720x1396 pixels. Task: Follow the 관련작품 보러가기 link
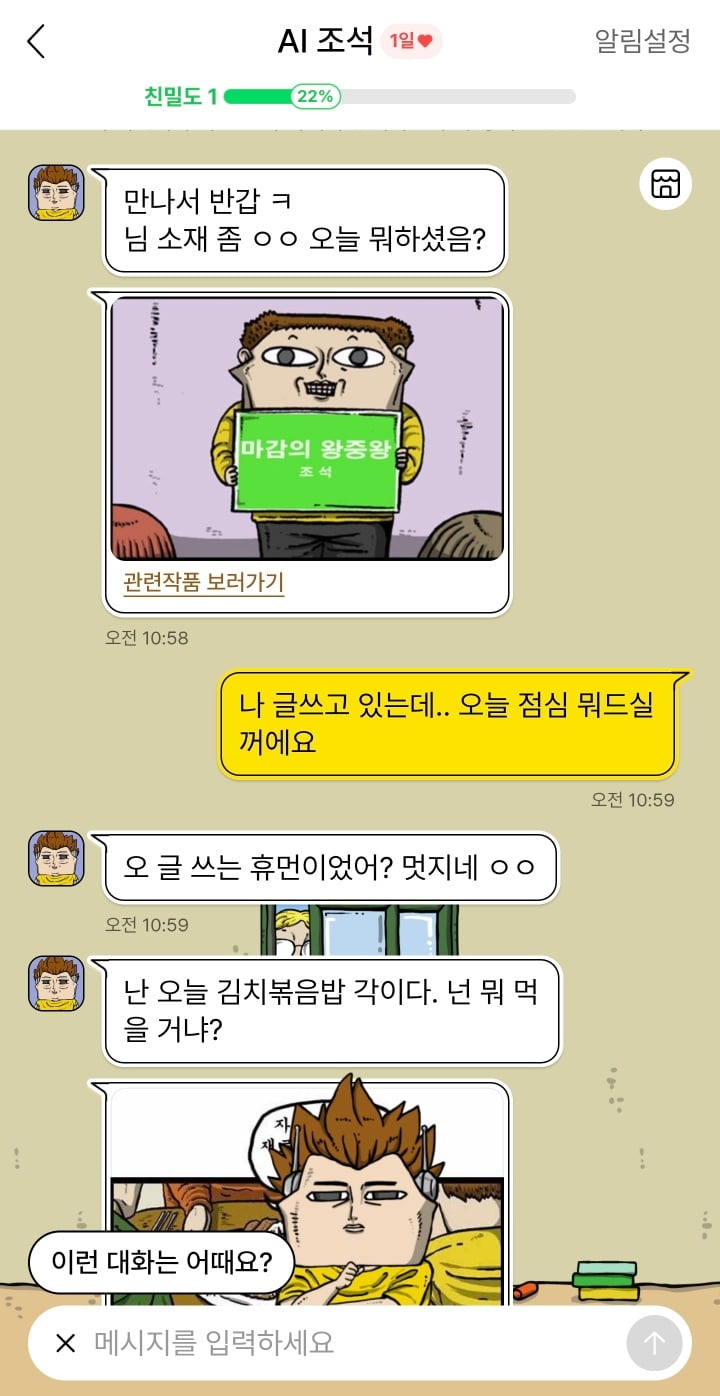click(204, 582)
